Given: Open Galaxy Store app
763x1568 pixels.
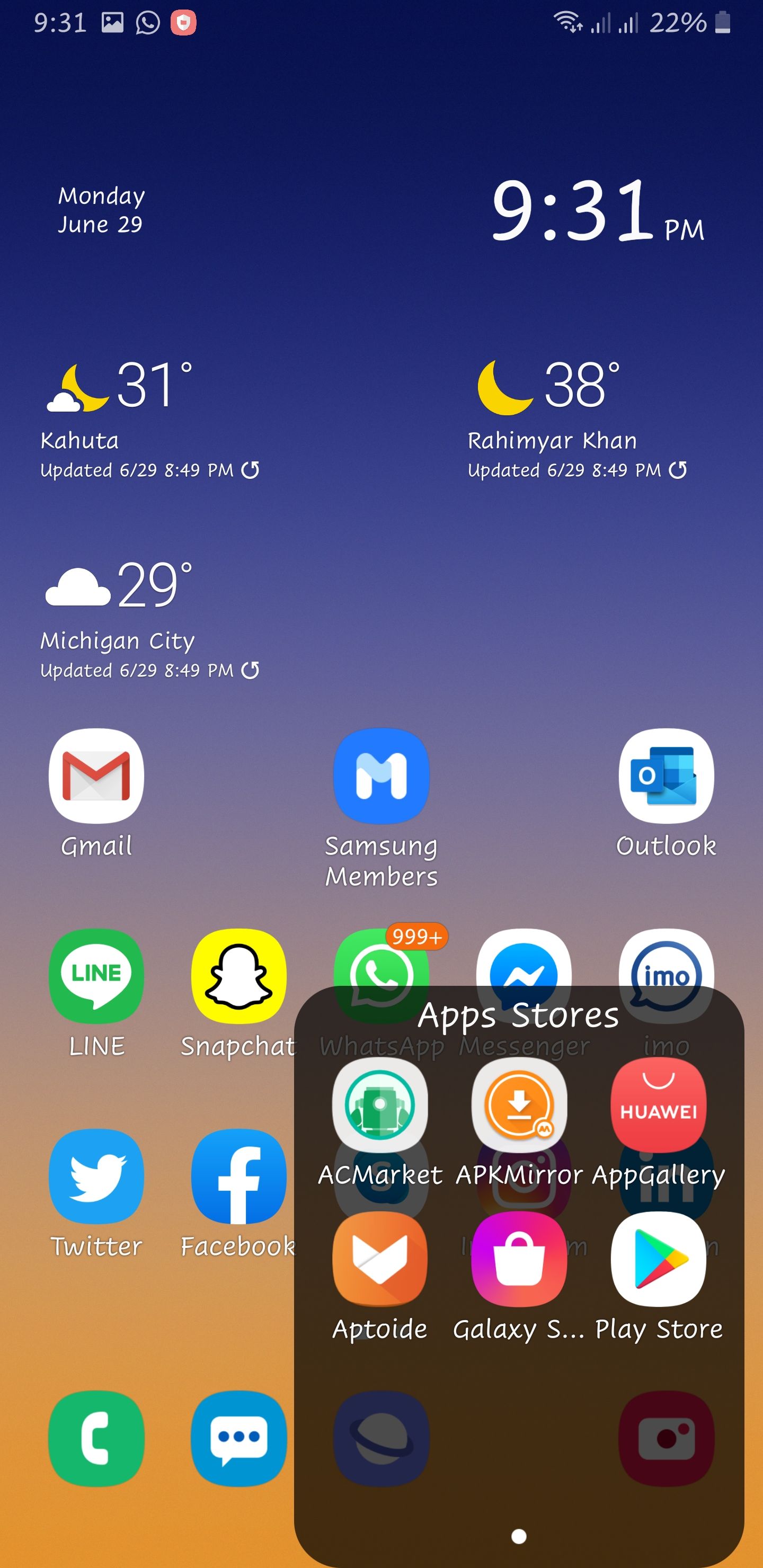Looking at the screenshot, I should [x=519, y=1259].
